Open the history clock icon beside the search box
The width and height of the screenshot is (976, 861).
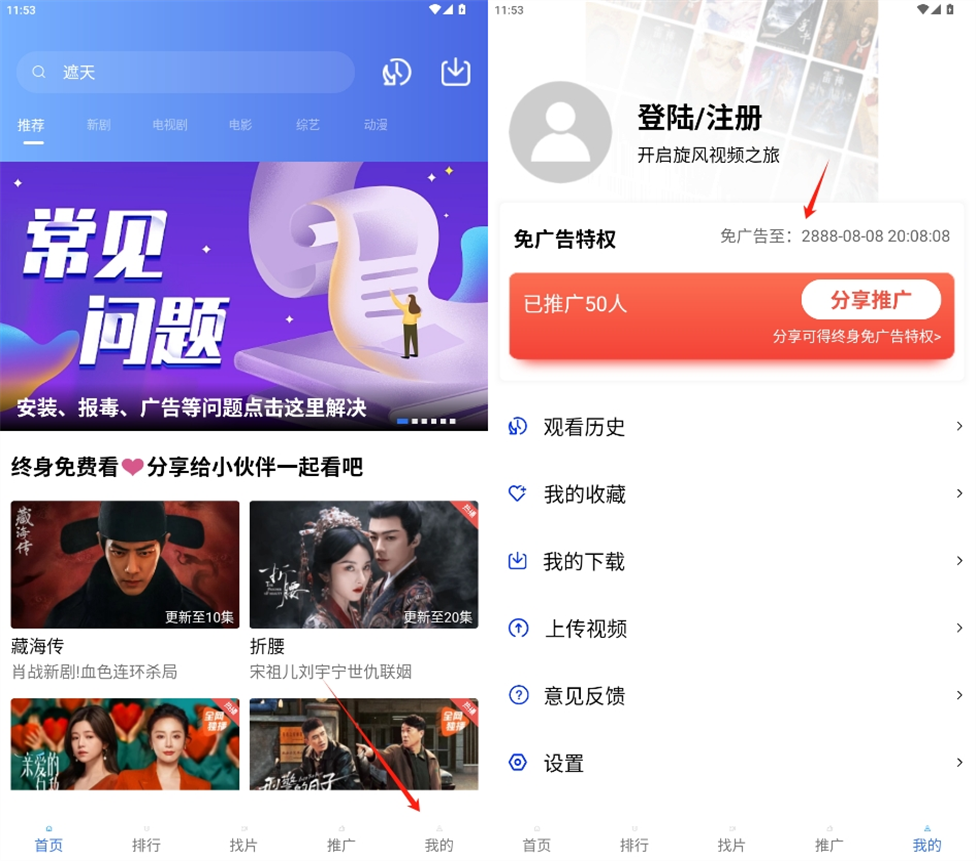point(396,72)
